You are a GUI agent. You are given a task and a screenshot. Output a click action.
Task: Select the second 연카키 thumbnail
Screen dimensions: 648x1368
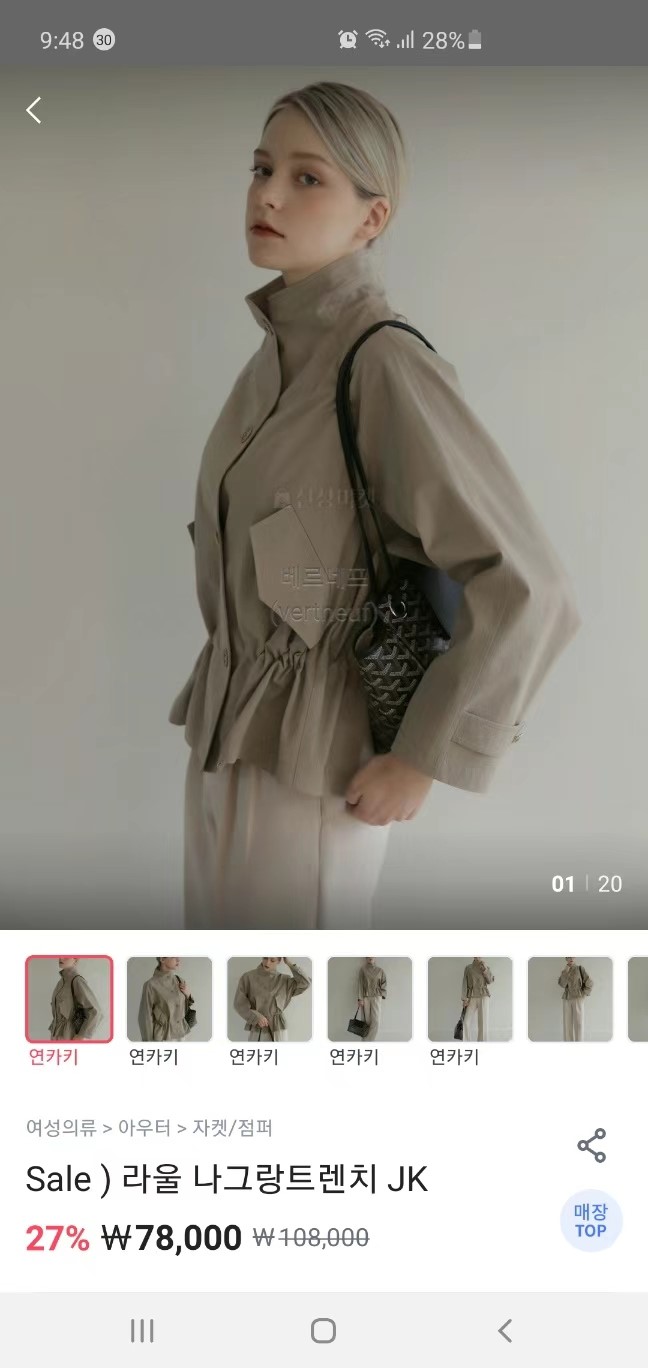pos(169,999)
